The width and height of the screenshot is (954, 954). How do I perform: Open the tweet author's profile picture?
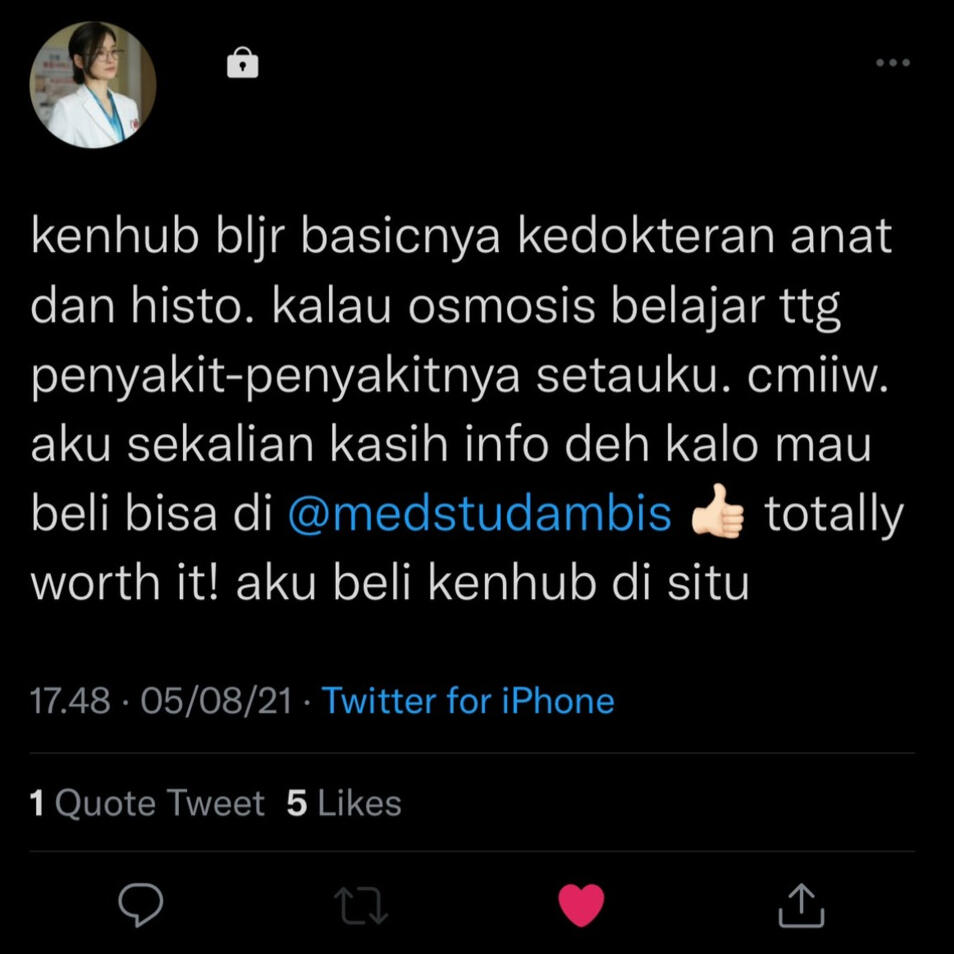93,85
